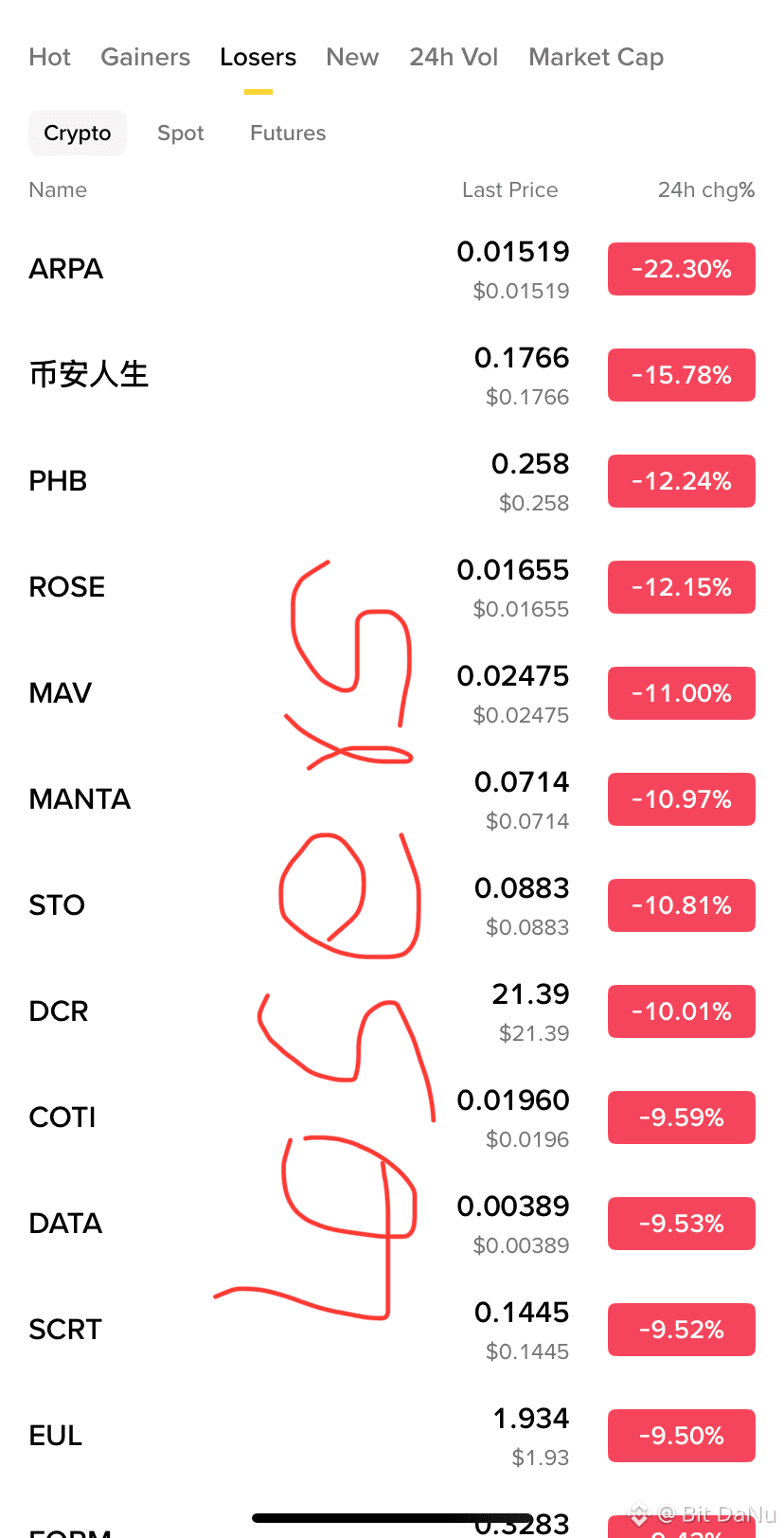784x1538 pixels.
Task: Sort by the 24h chg% column
Action: click(x=705, y=189)
